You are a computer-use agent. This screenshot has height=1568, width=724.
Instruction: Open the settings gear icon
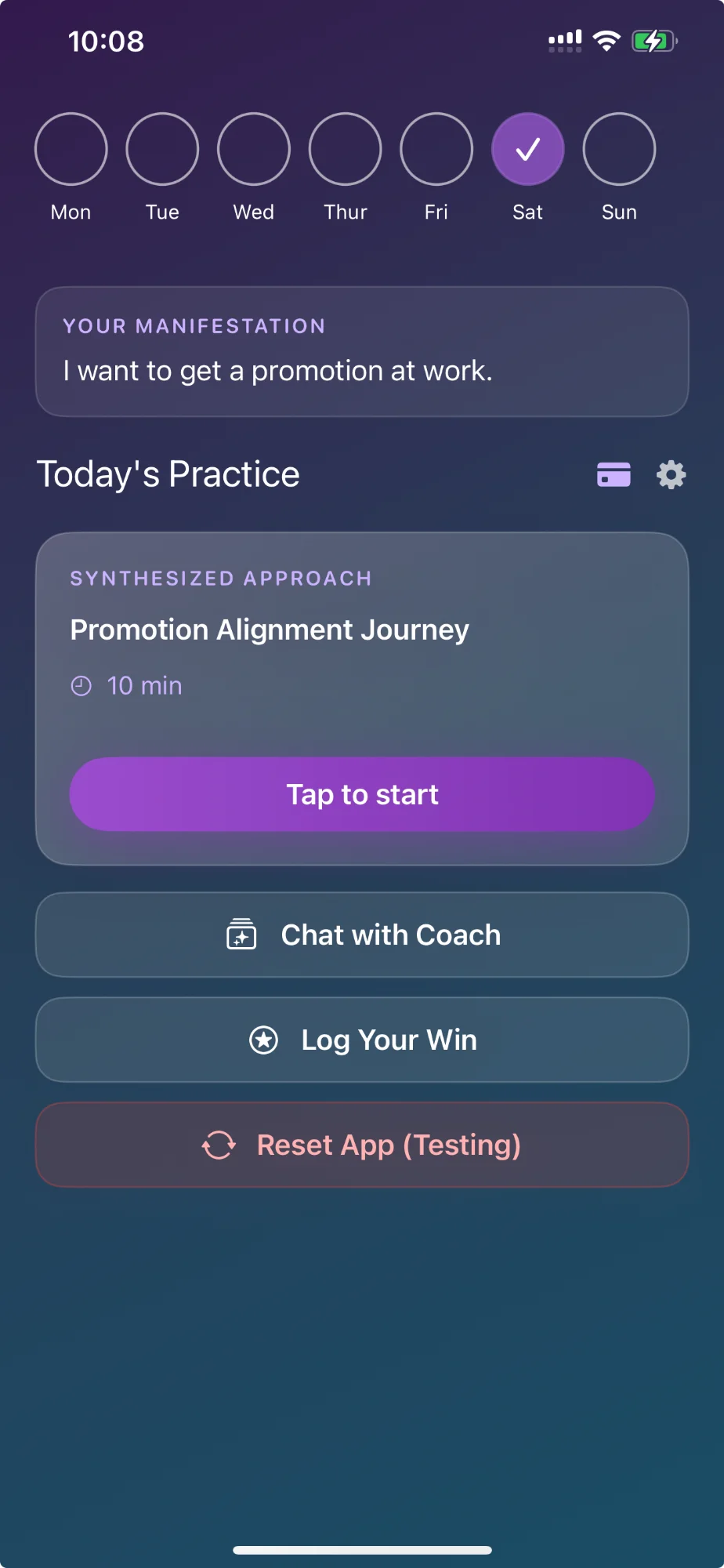point(671,475)
